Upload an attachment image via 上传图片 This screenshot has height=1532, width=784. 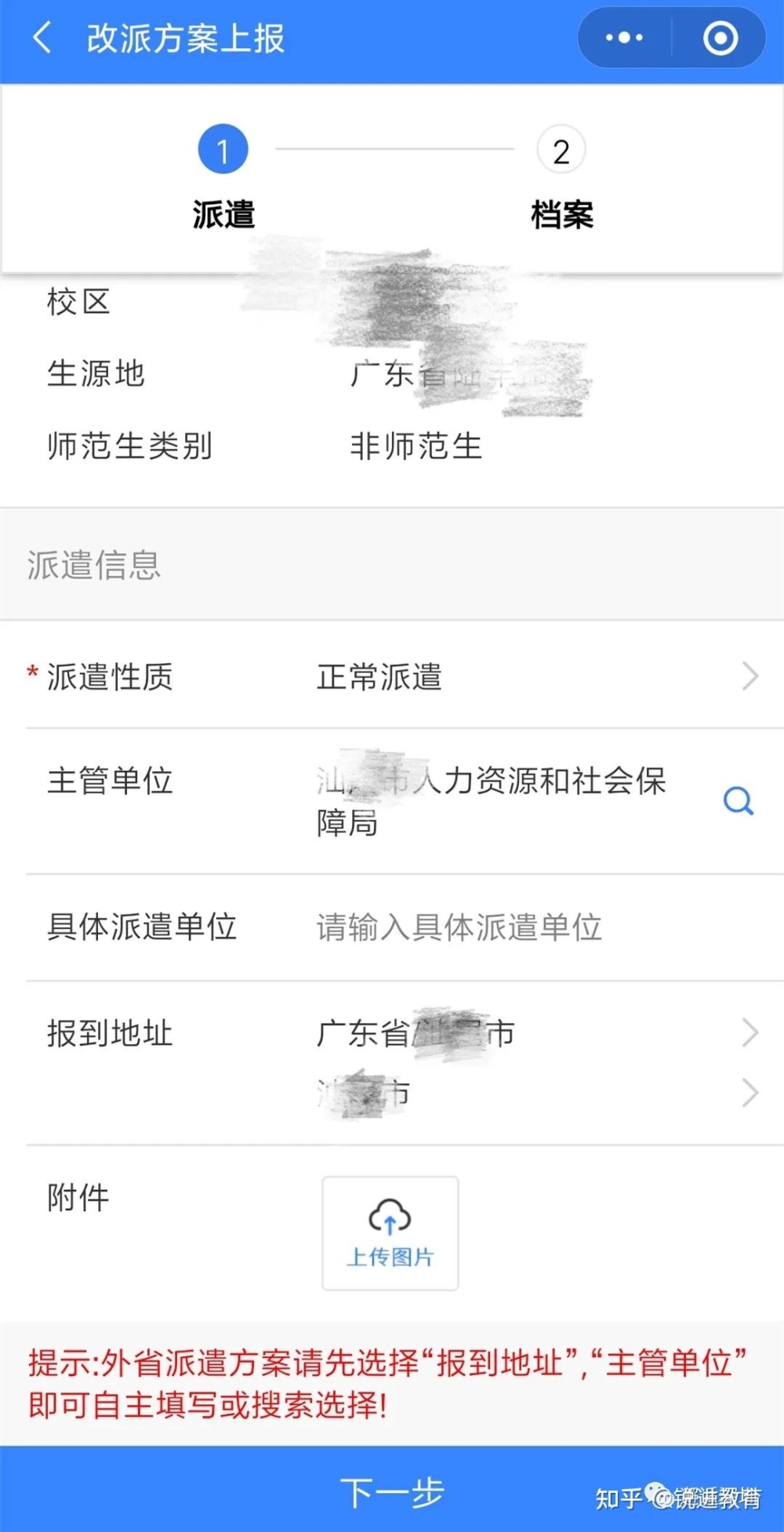[390, 1233]
